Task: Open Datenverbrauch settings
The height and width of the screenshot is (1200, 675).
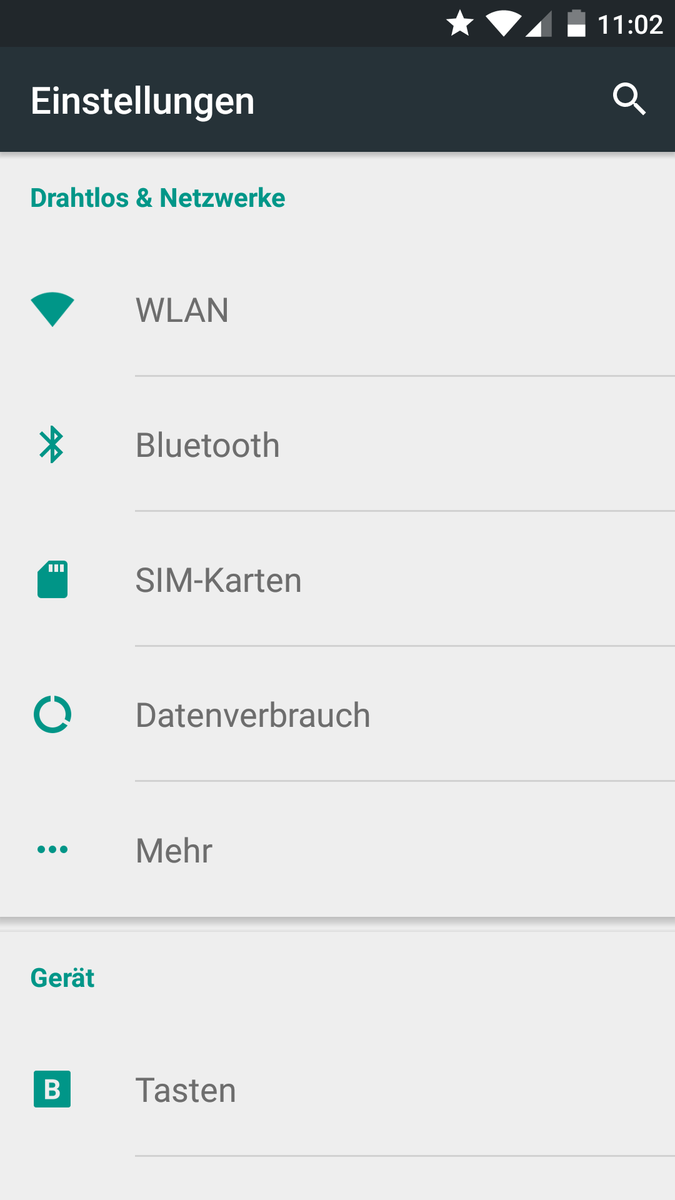Action: point(337,715)
